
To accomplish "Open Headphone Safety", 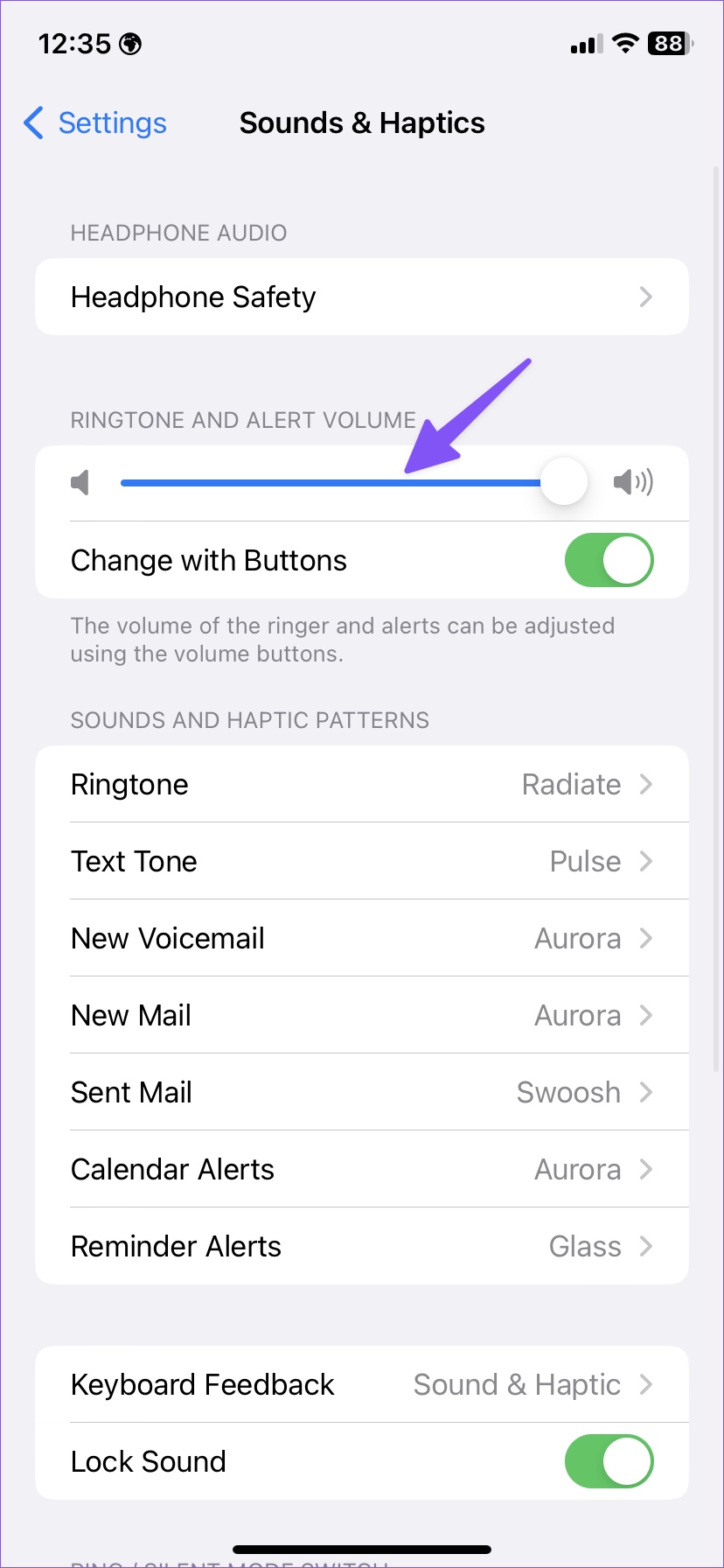I will tap(362, 297).
